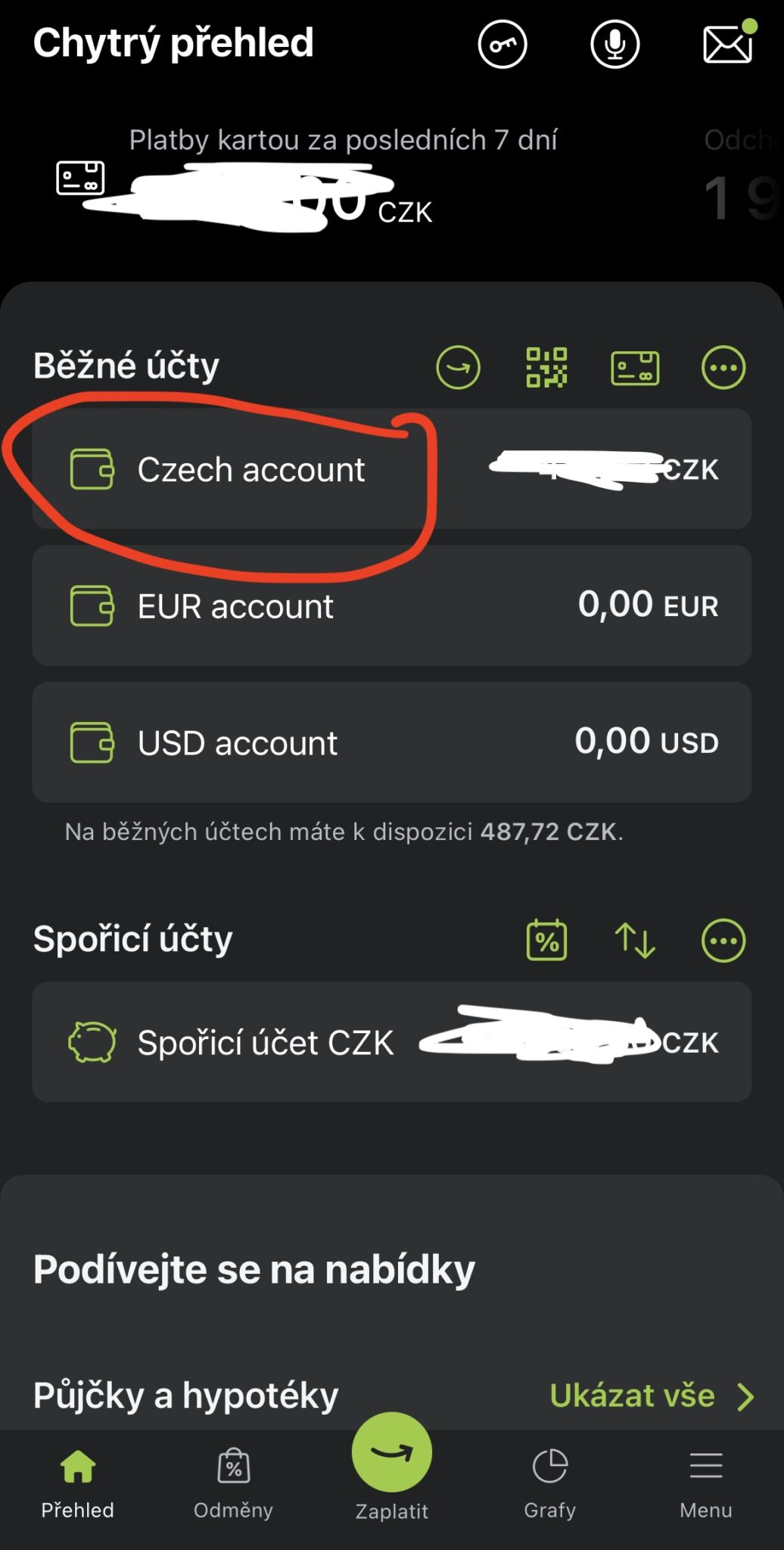The height and width of the screenshot is (1550, 784).
Task: Open the EUR account
Action: [391, 605]
